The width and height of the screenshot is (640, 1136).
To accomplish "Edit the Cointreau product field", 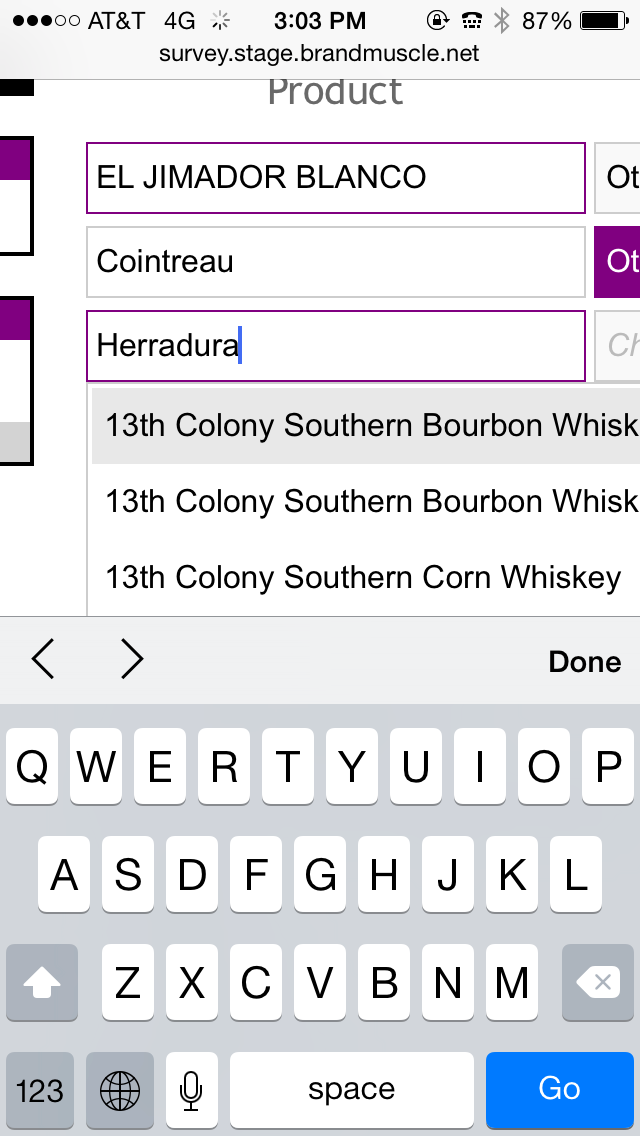I will pos(336,262).
